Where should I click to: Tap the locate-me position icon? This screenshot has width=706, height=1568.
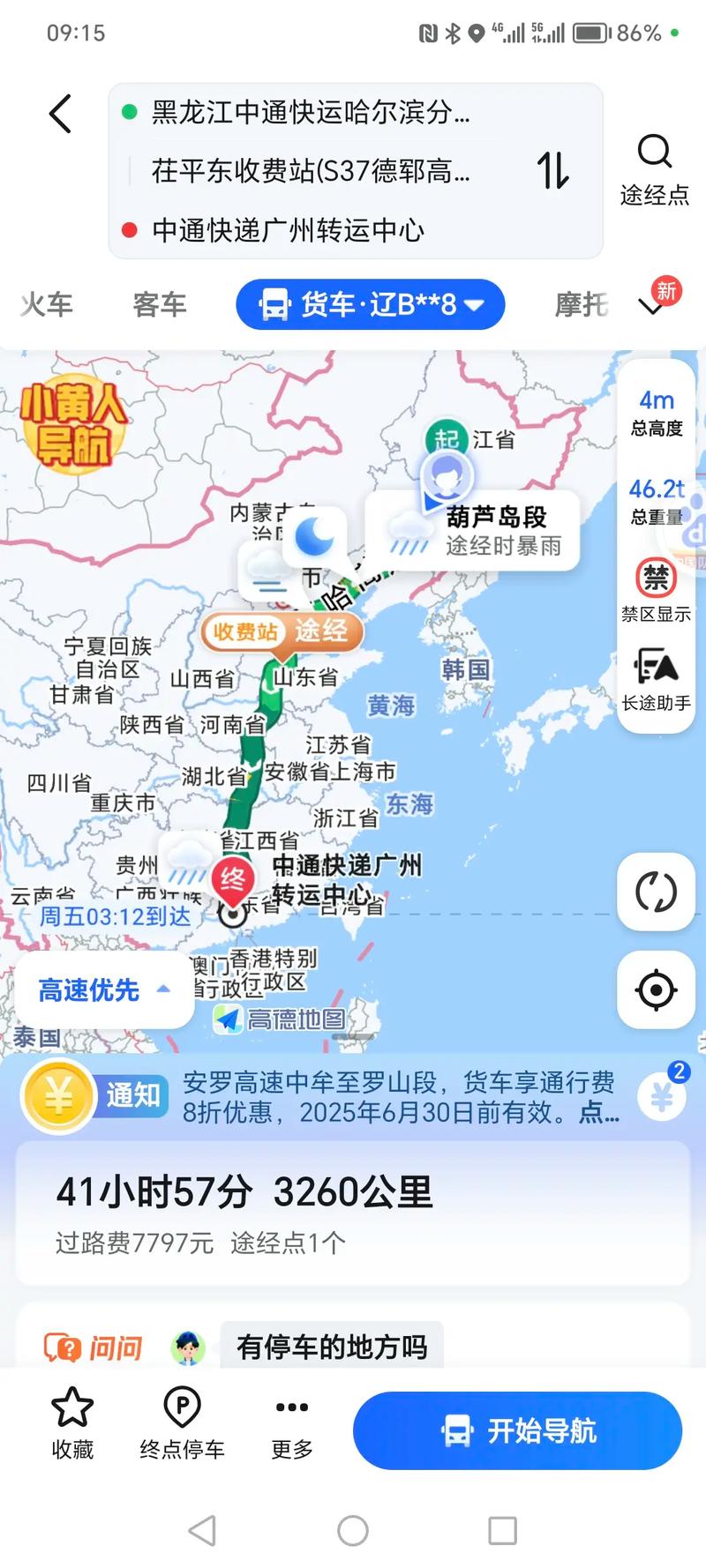pos(656,989)
